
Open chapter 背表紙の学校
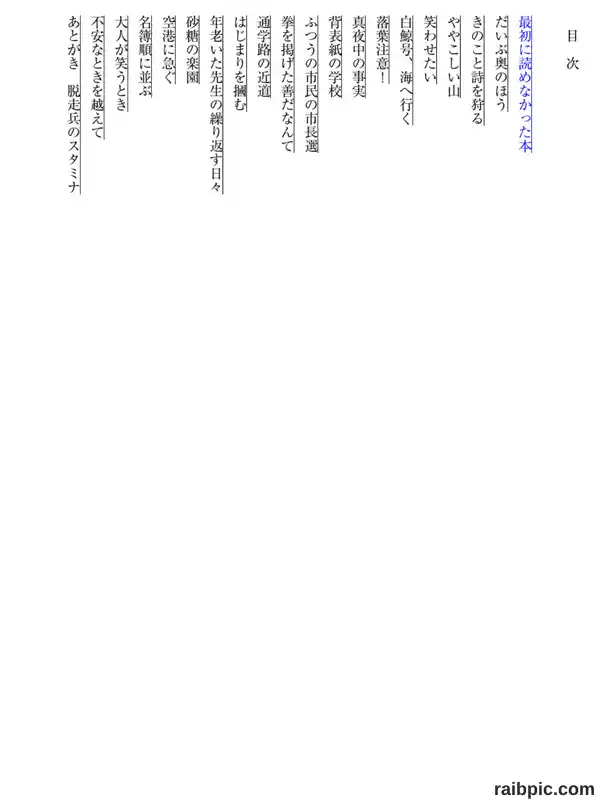pos(335,57)
